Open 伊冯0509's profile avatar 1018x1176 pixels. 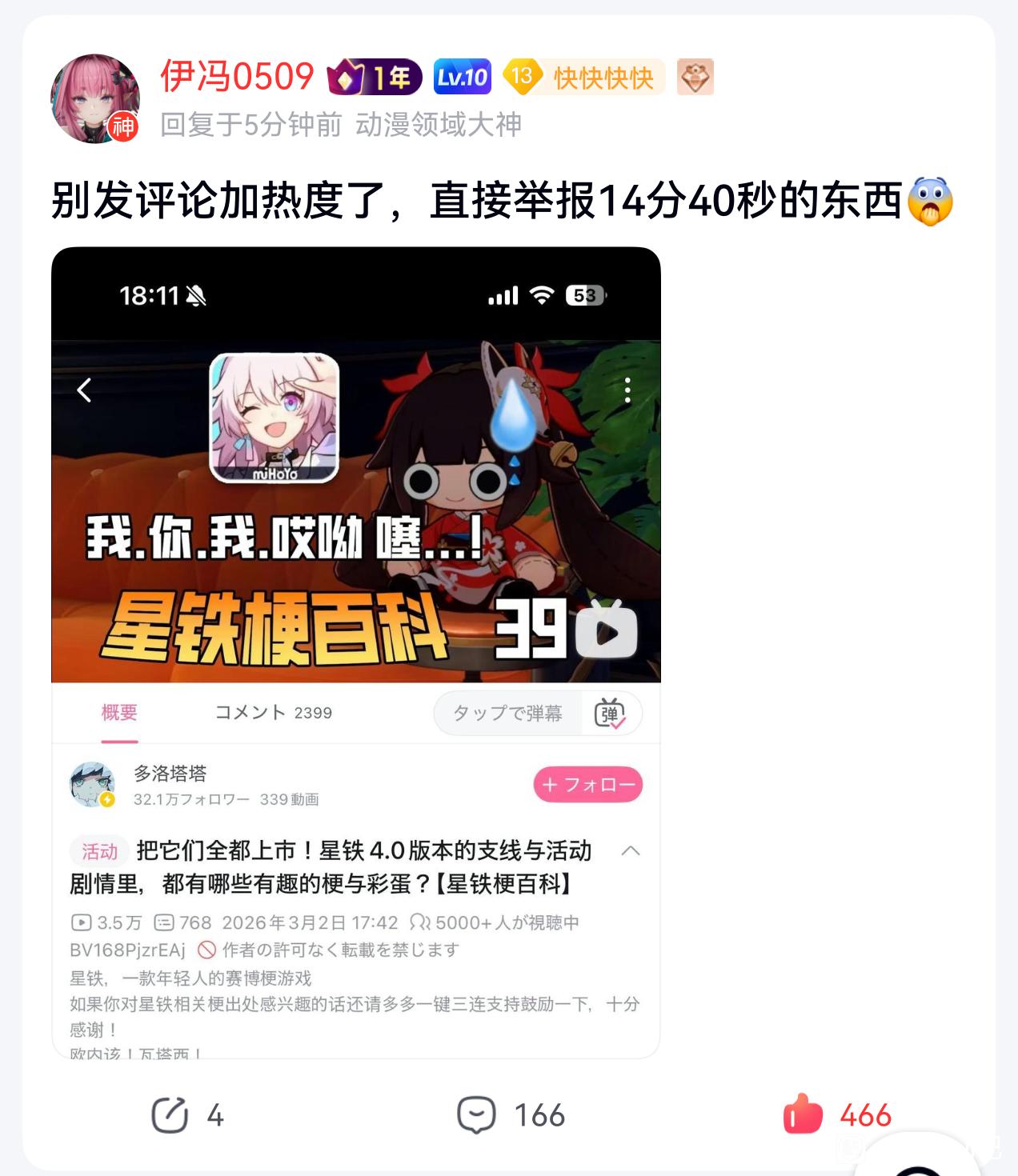pos(95,99)
